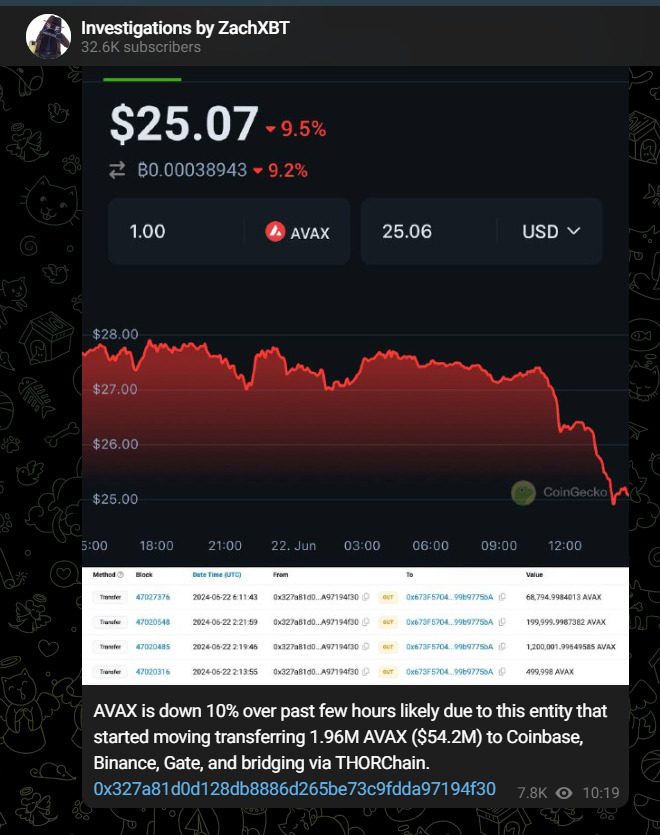Image resolution: width=660 pixels, height=835 pixels.
Task: Open the 0x327a81d0d128 wallet address link
Action: click(294, 789)
